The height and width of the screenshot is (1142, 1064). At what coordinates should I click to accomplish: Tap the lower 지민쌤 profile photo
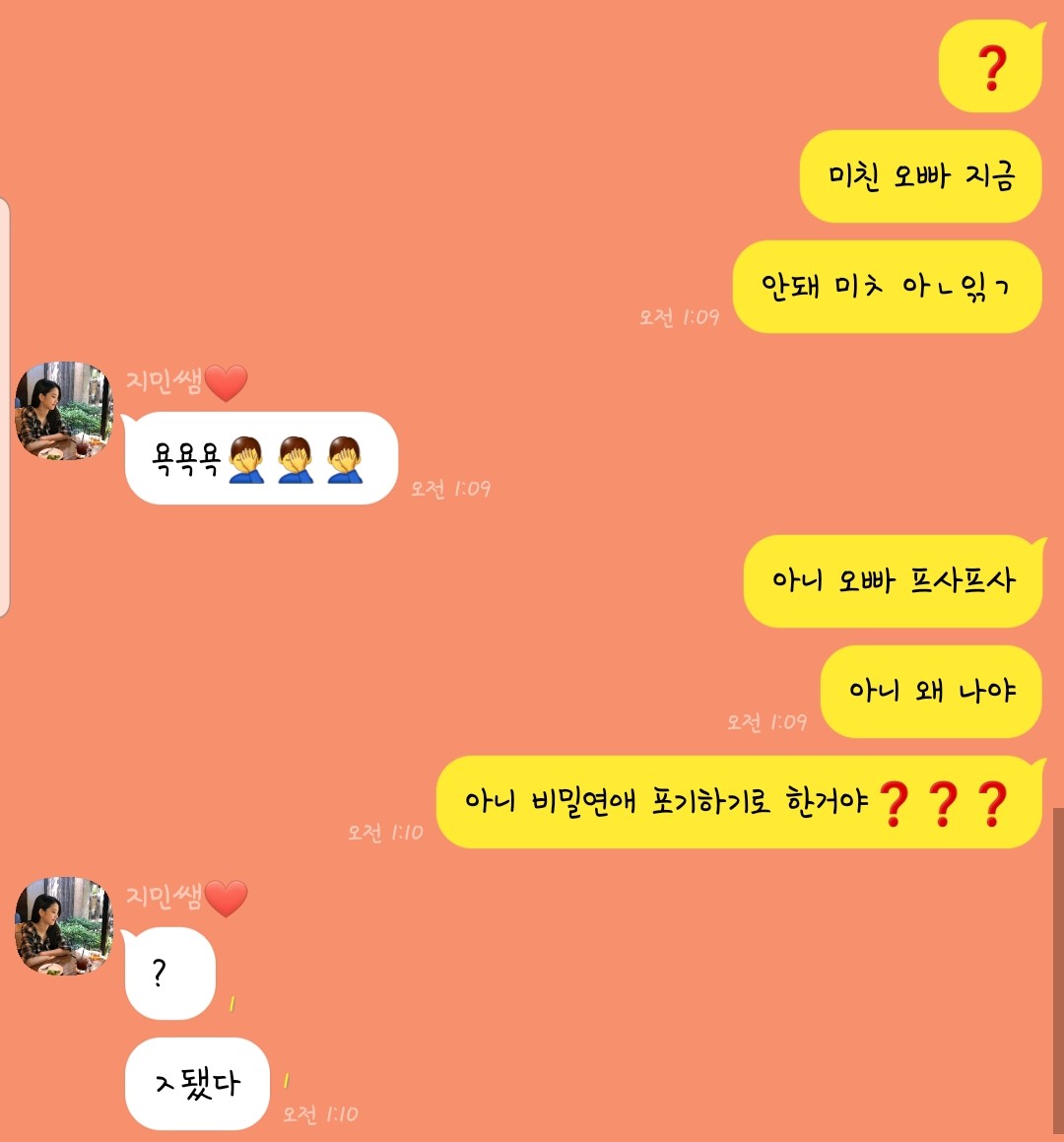tap(63, 927)
